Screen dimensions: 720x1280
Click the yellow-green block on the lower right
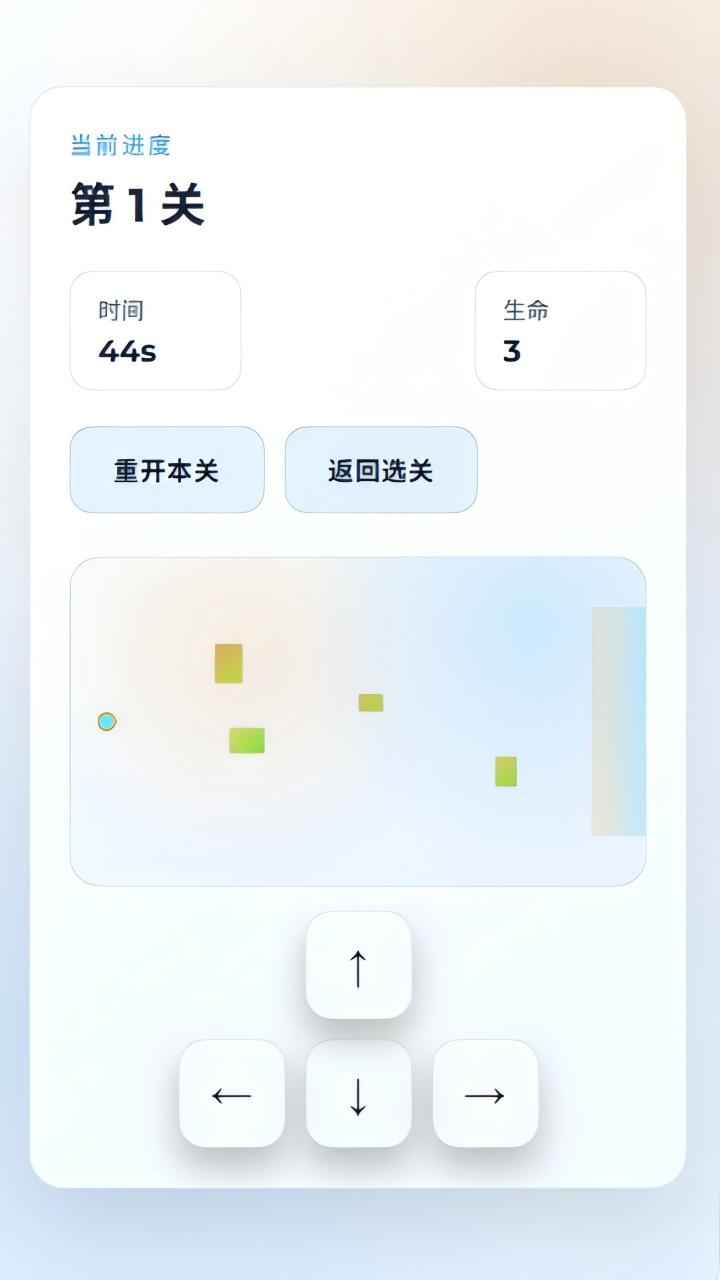point(505,773)
